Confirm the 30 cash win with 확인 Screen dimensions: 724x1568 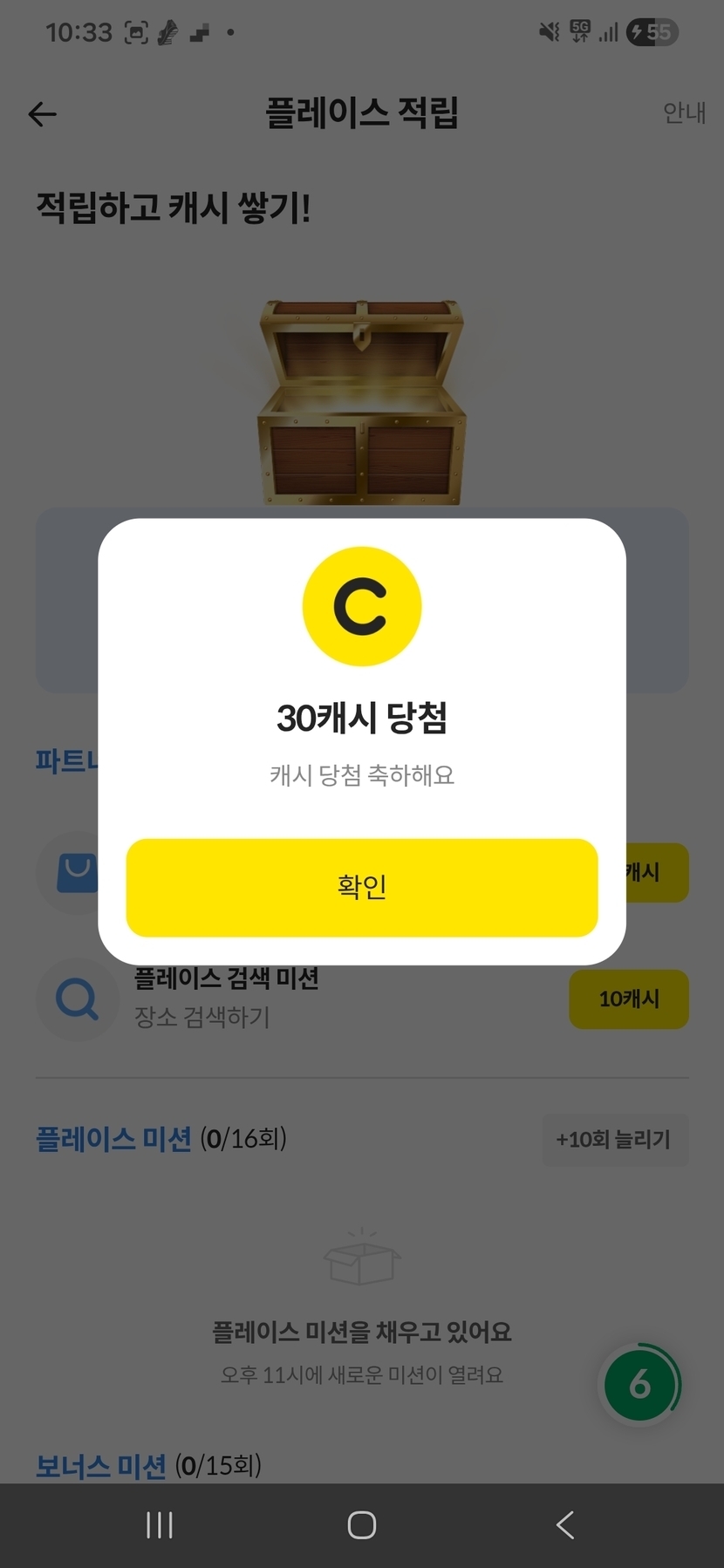362,887
